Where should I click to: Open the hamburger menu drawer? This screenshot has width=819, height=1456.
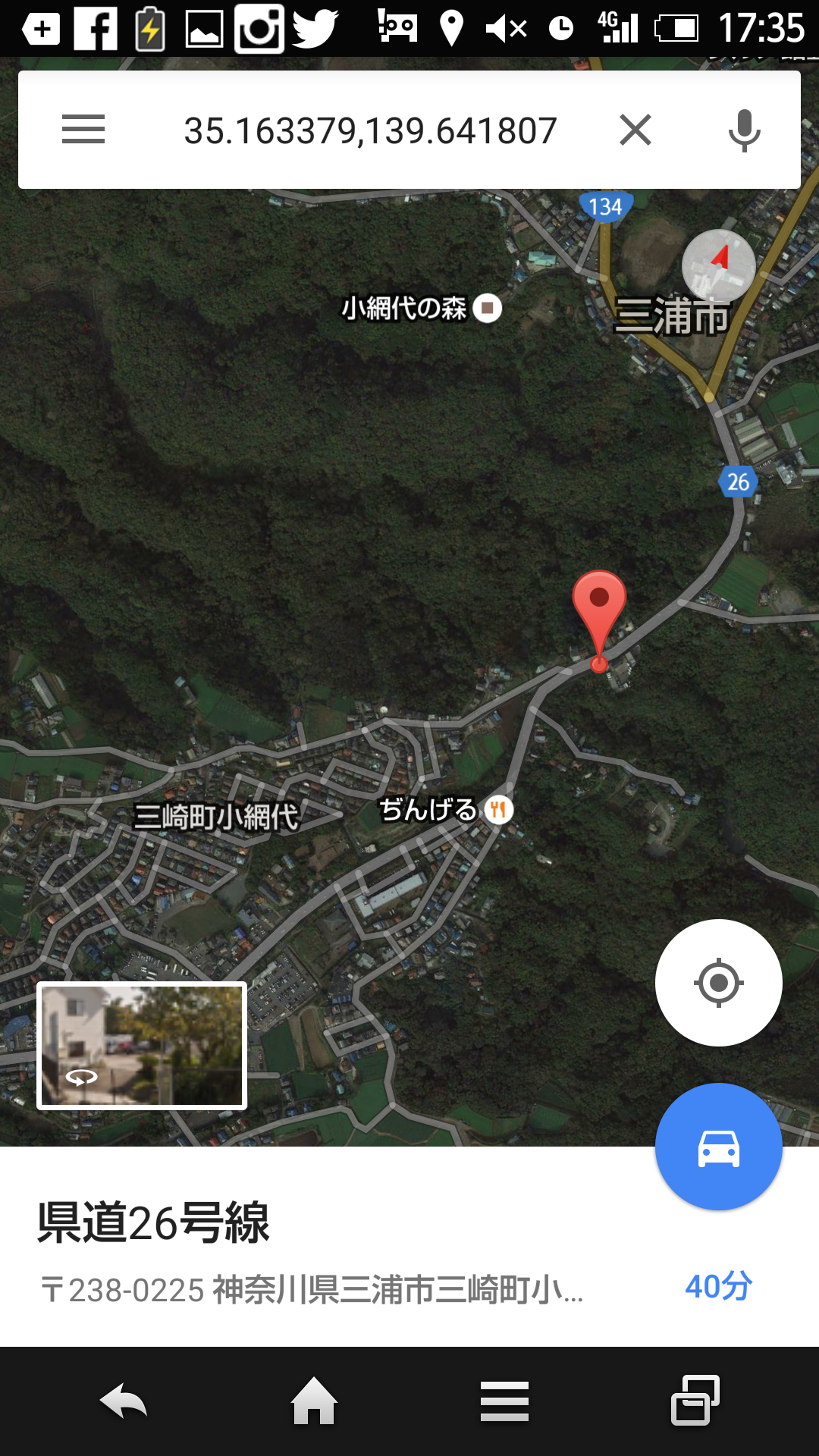click(x=83, y=130)
